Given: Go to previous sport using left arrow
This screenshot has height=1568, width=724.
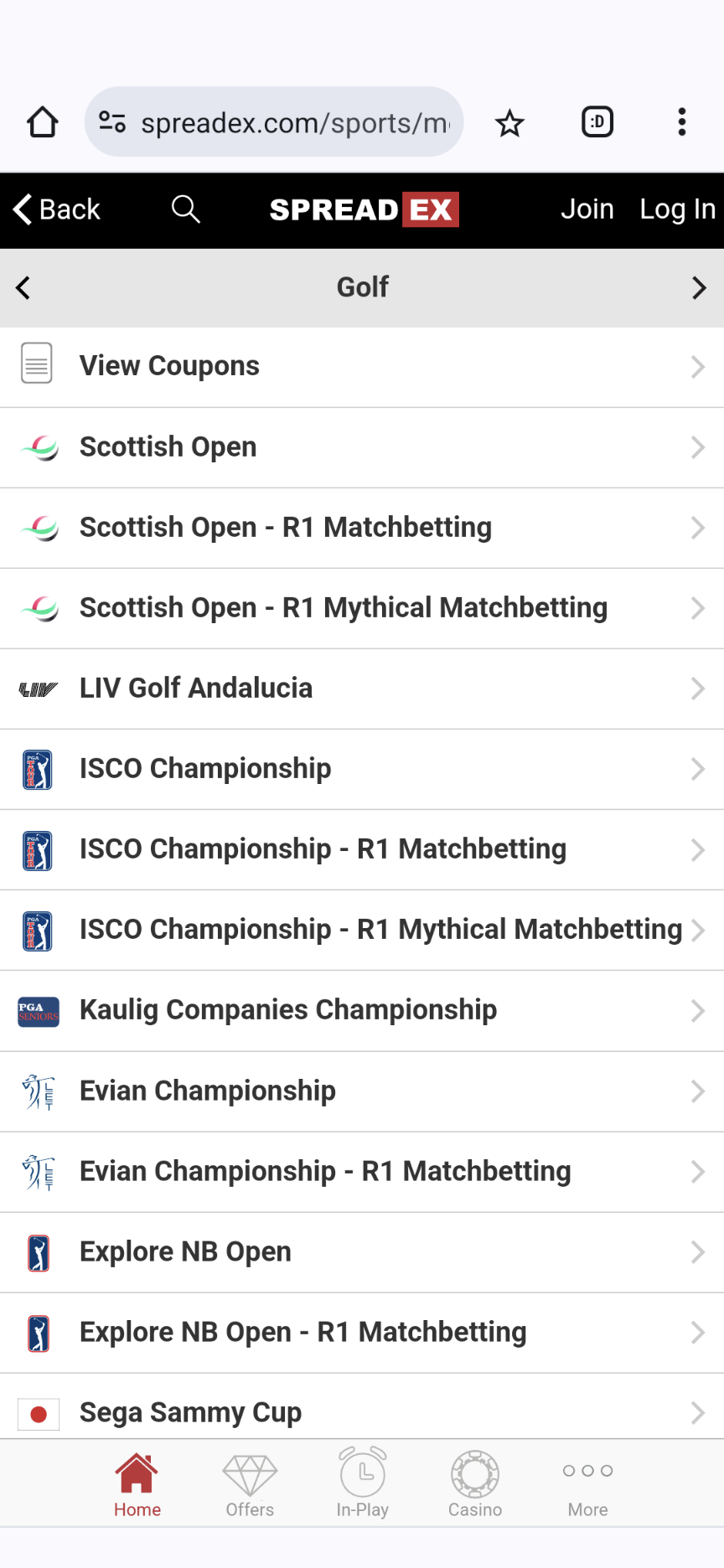Looking at the screenshot, I should click(23, 287).
